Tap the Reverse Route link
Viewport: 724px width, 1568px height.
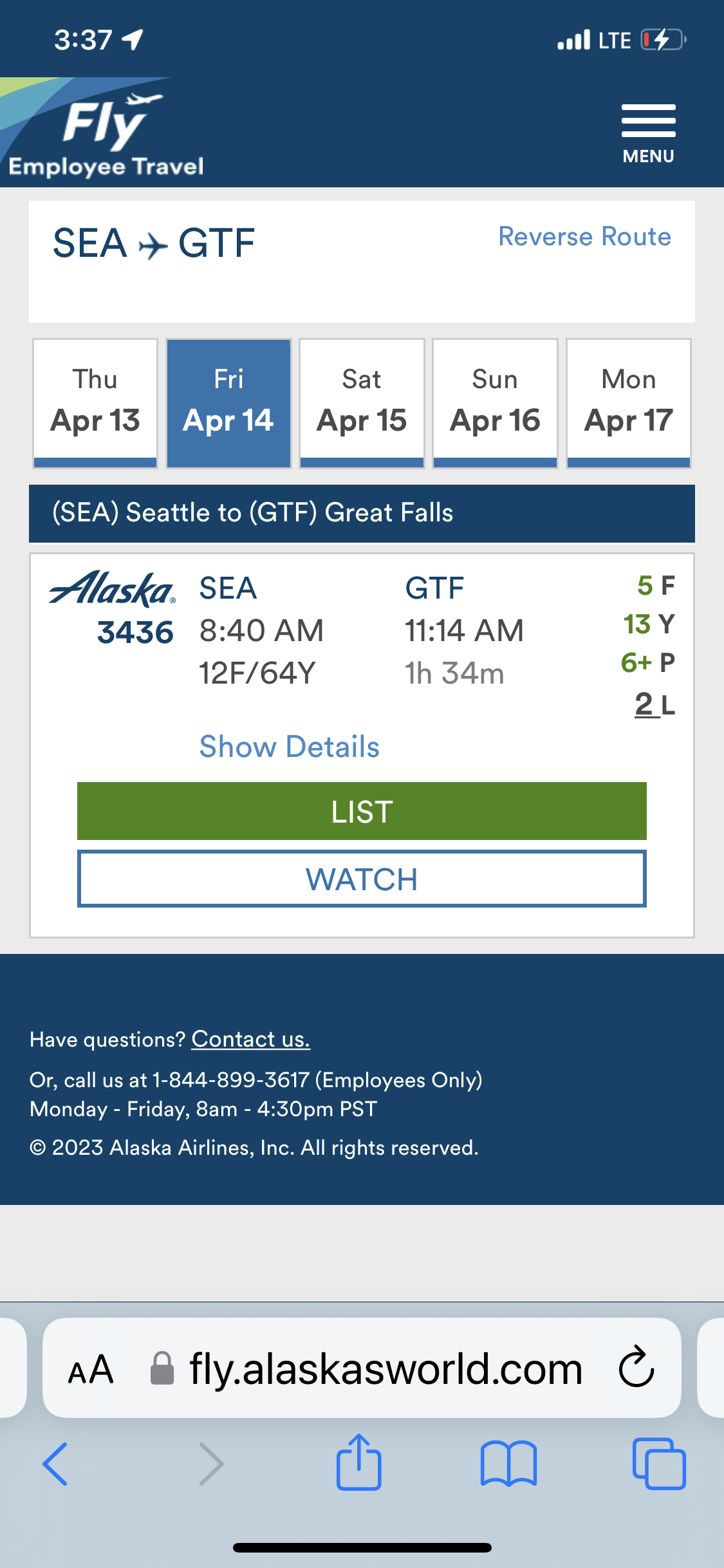[584, 236]
